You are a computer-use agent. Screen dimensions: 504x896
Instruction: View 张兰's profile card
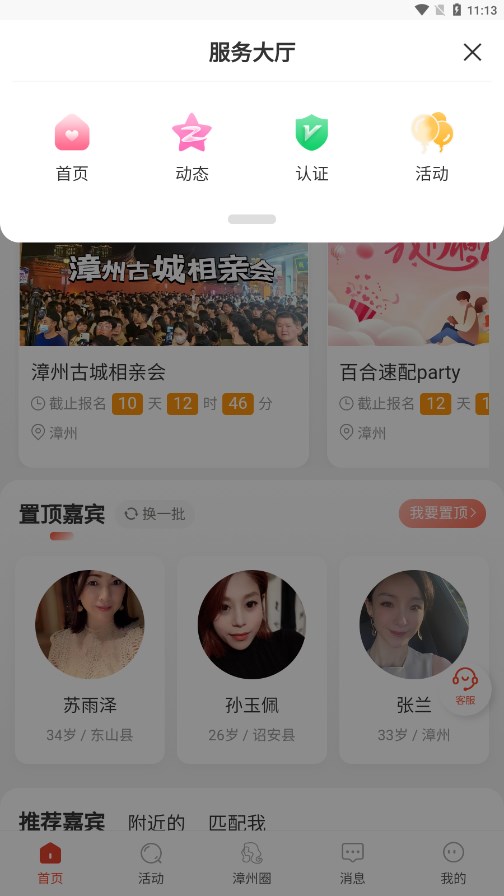(414, 660)
